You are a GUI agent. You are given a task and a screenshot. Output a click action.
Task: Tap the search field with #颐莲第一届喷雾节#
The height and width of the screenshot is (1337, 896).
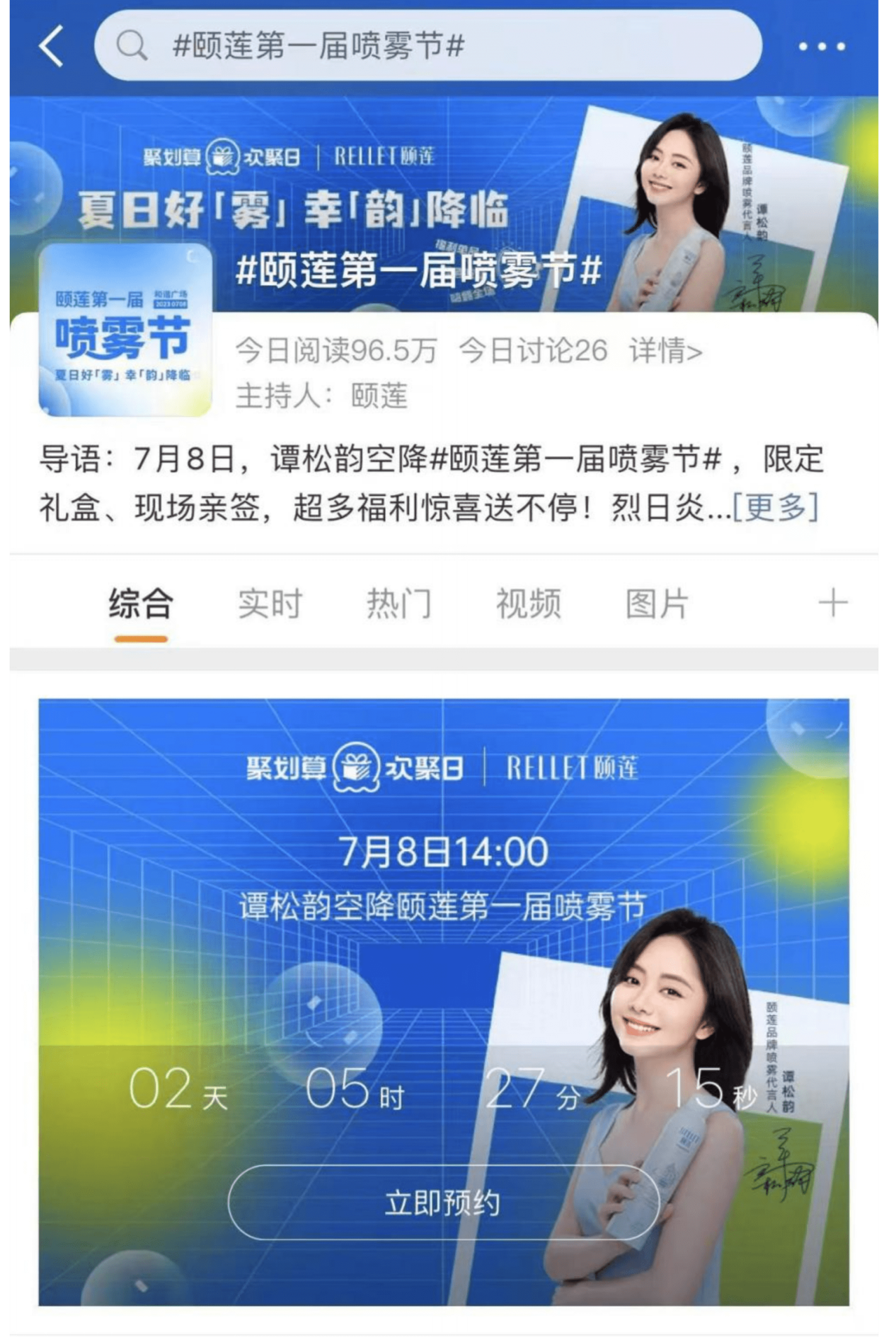(427, 46)
